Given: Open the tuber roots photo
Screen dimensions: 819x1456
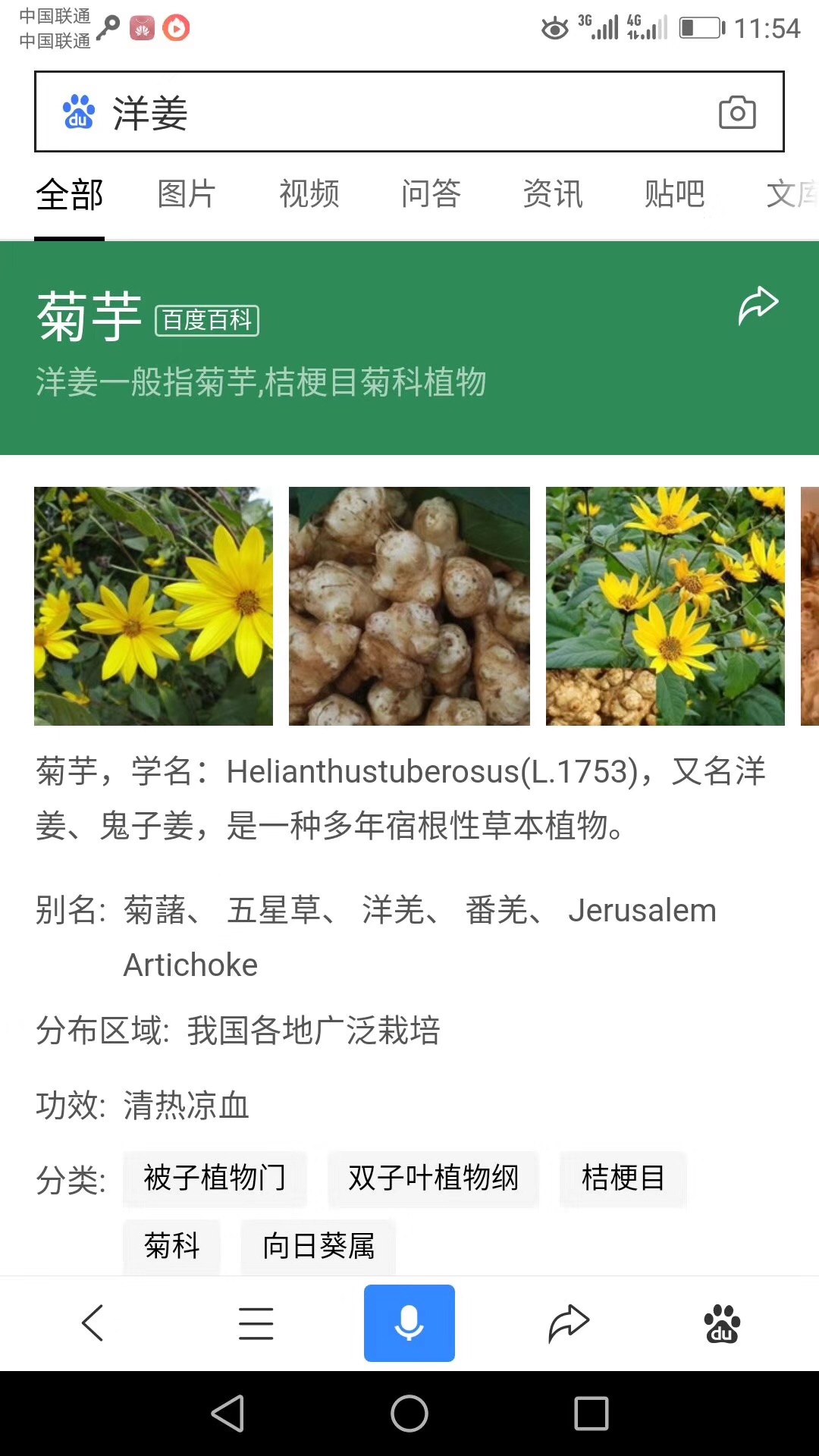Looking at the screenshot, I should (x=409, y=606).
